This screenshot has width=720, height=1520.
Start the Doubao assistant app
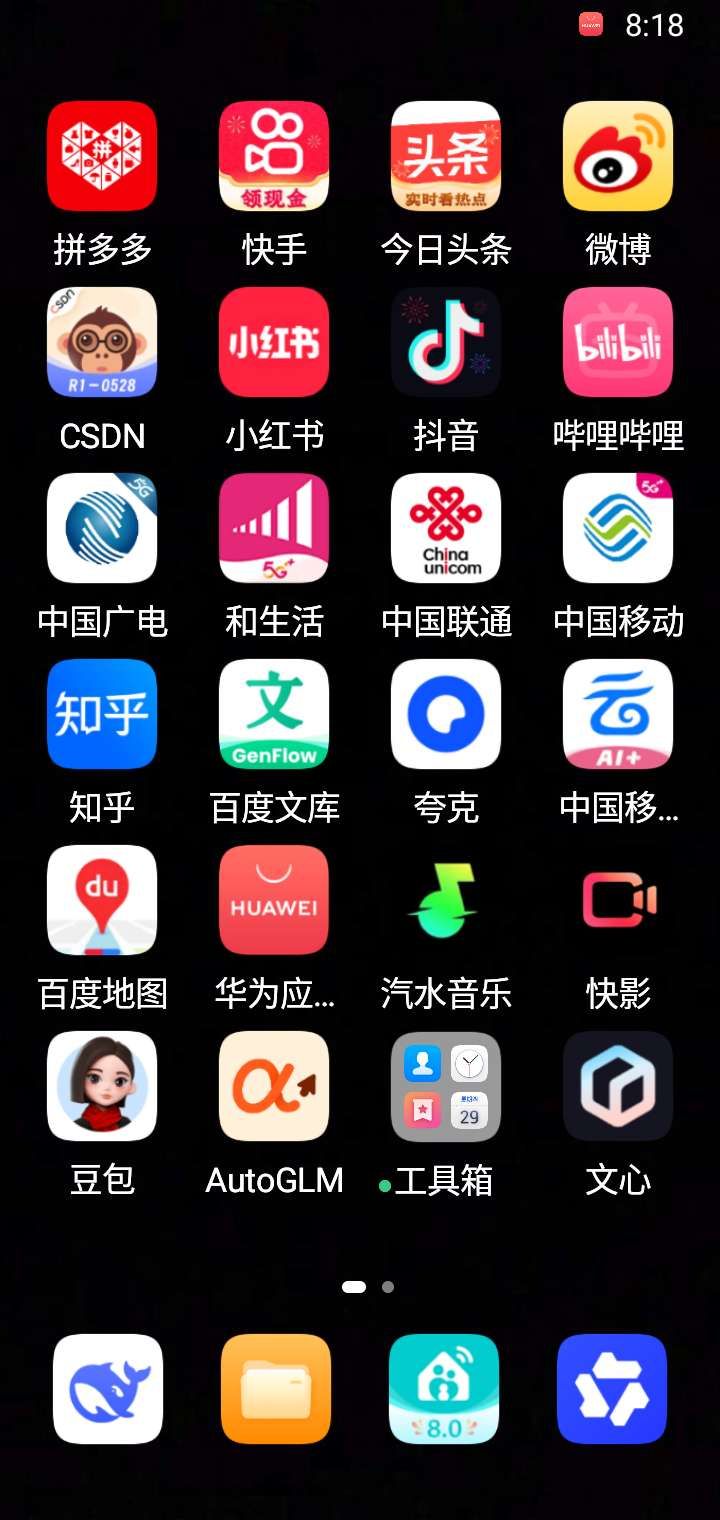tap(101, 1085)
